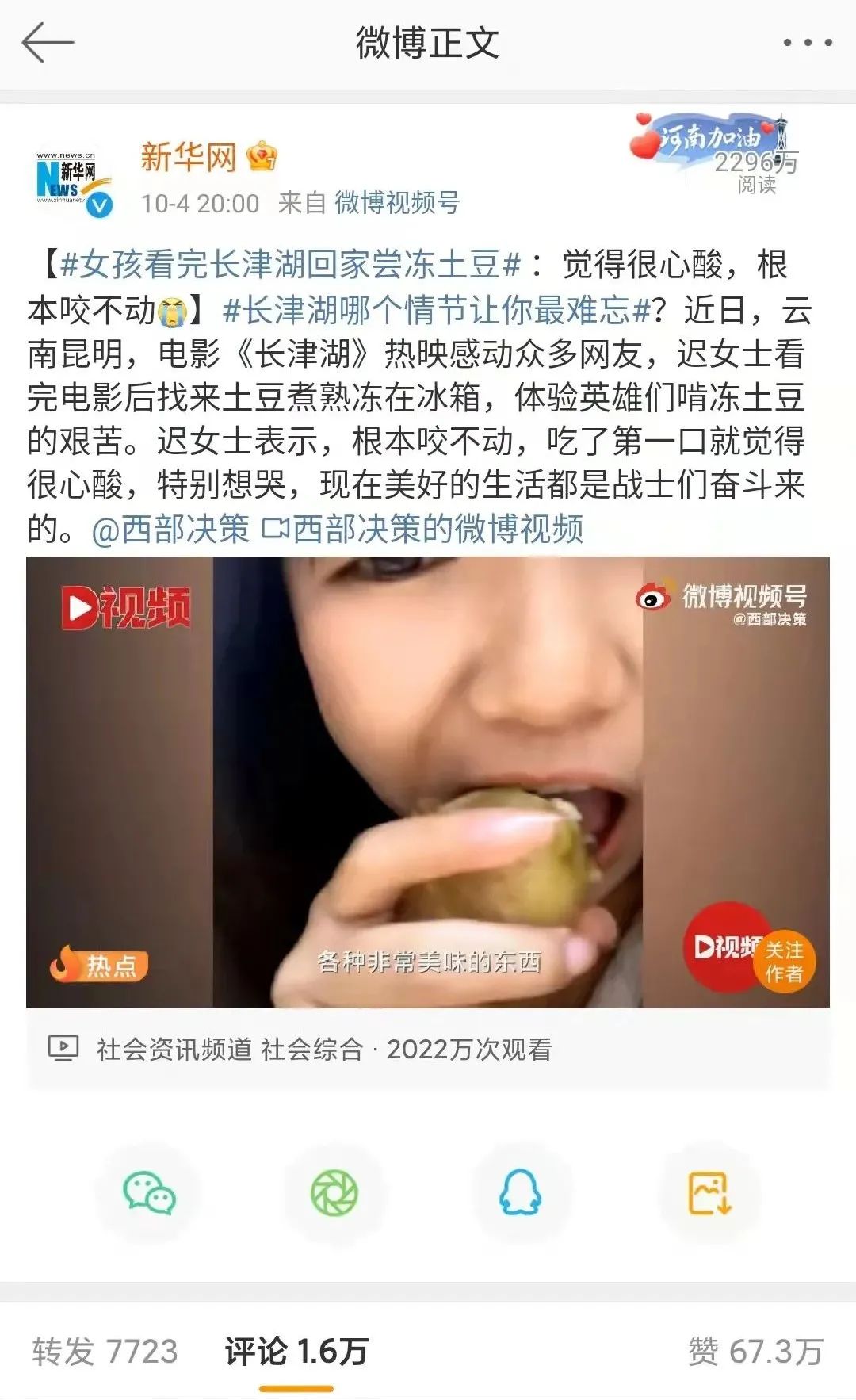Share to WeChat Moments
Image resolution: width=856 pixels, height=1400 pixels.
334,1193
